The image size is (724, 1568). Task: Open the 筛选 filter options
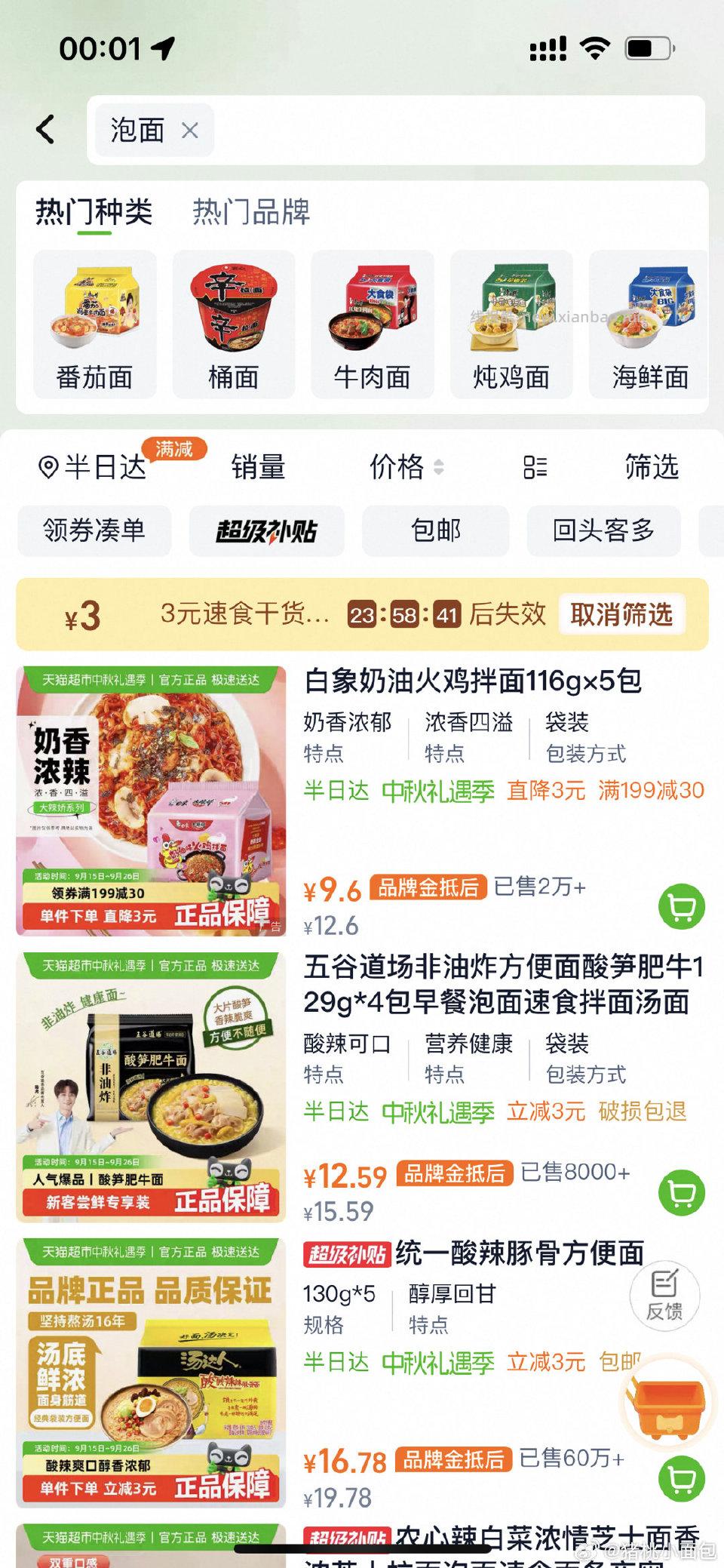point(652,468)
